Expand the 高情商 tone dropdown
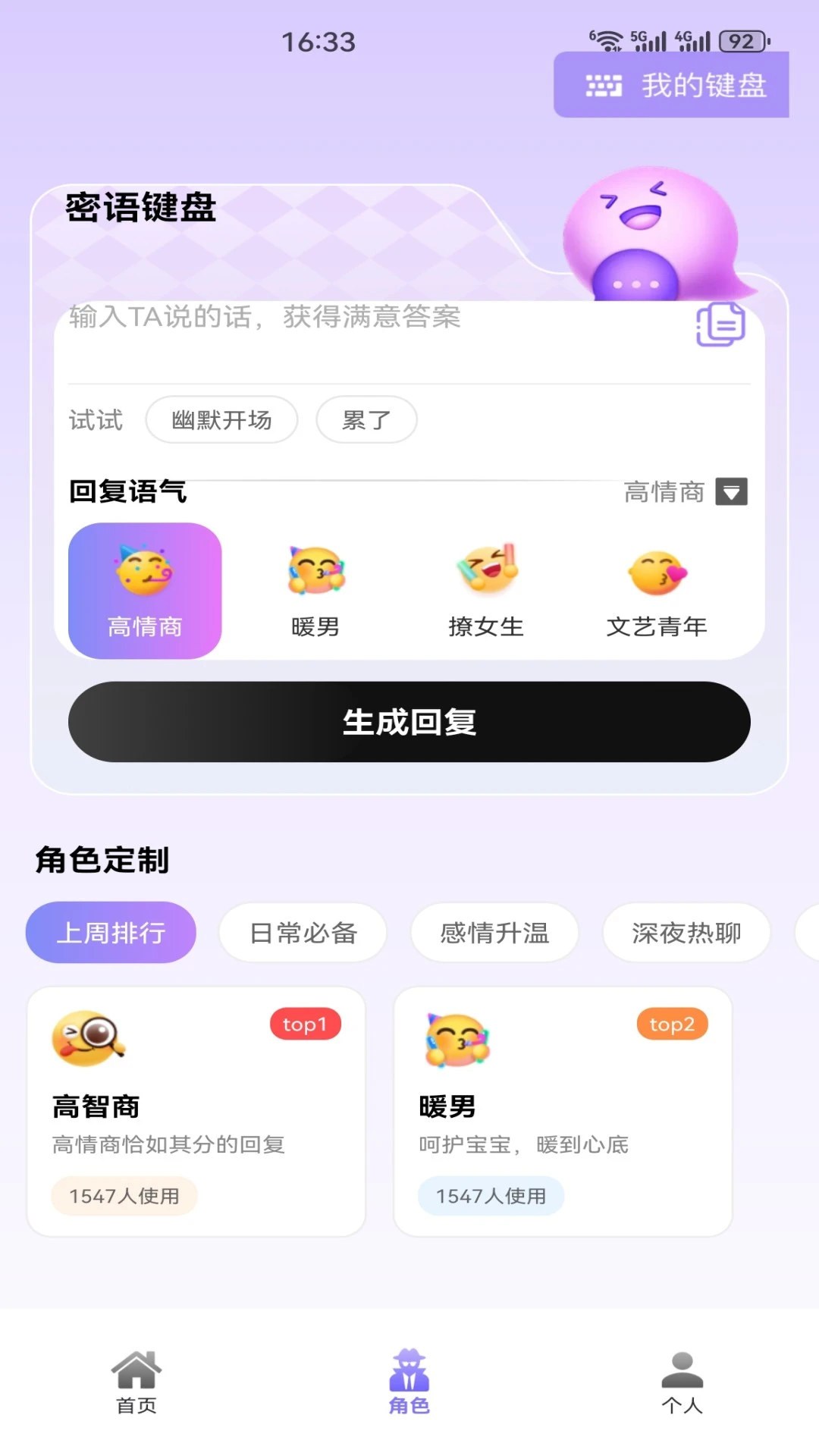This screenshot has height=1456, width=819. point(686,491)
